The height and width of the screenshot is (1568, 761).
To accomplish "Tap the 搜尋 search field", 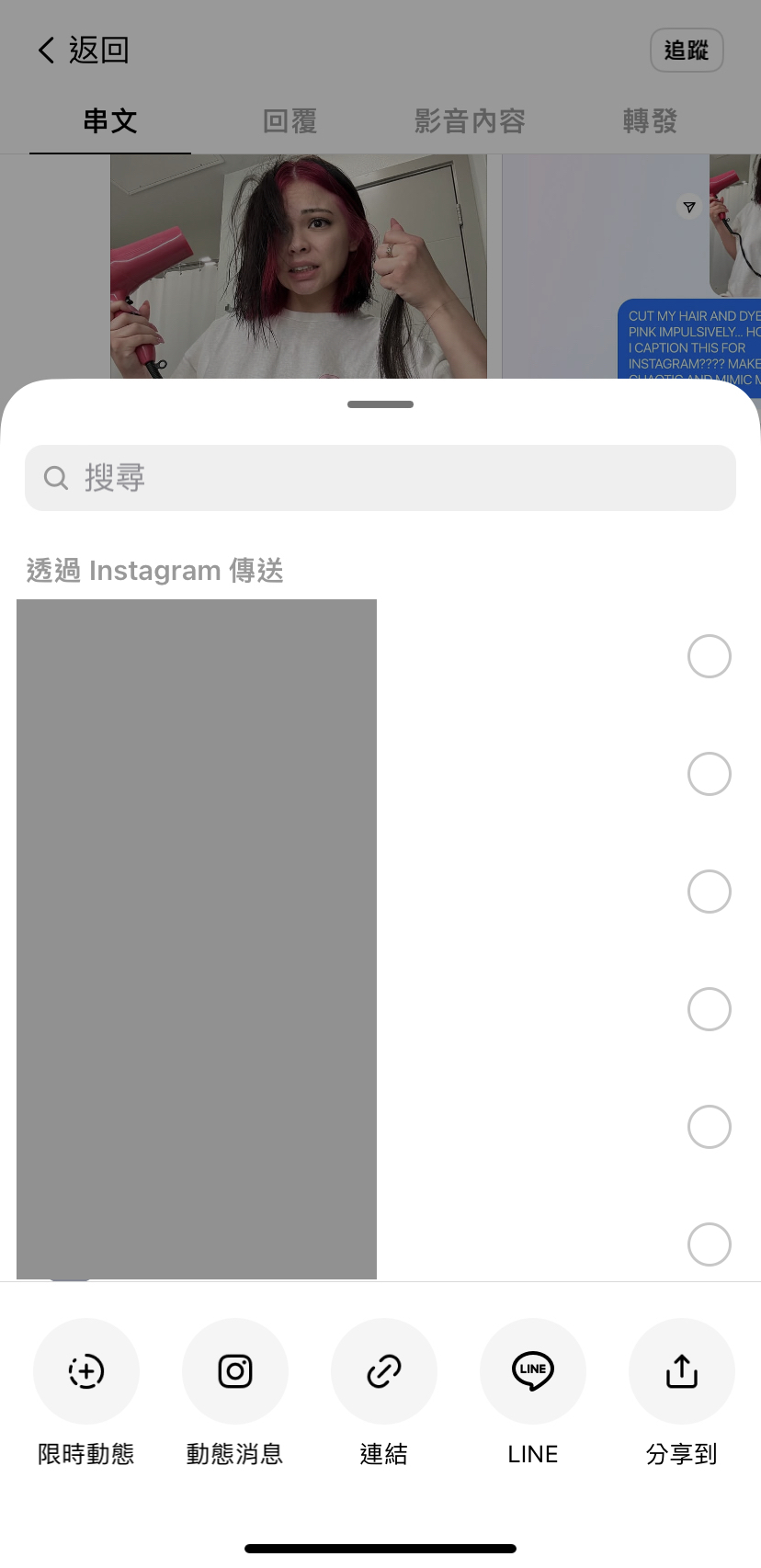I will click(380, 478).
